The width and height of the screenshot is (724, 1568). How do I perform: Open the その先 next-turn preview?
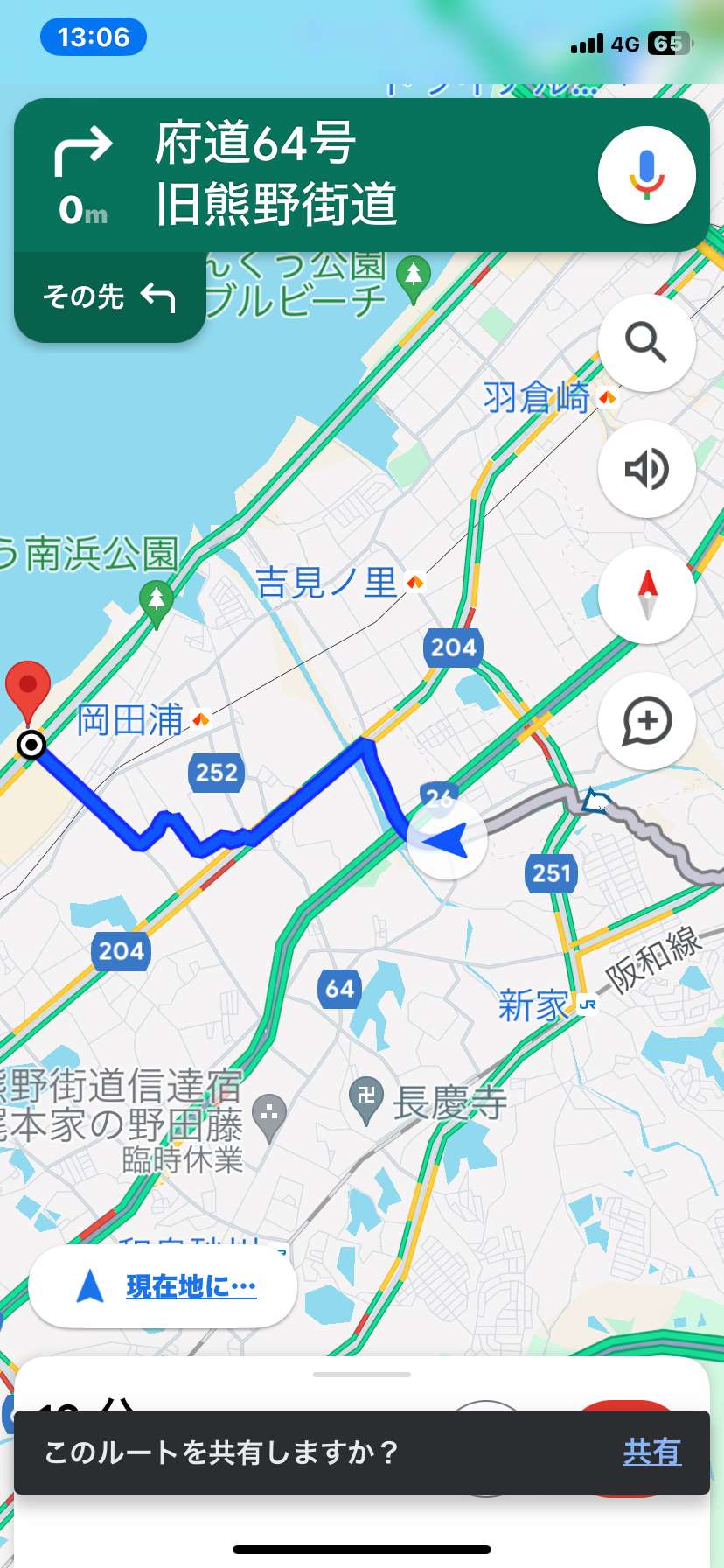110,297
